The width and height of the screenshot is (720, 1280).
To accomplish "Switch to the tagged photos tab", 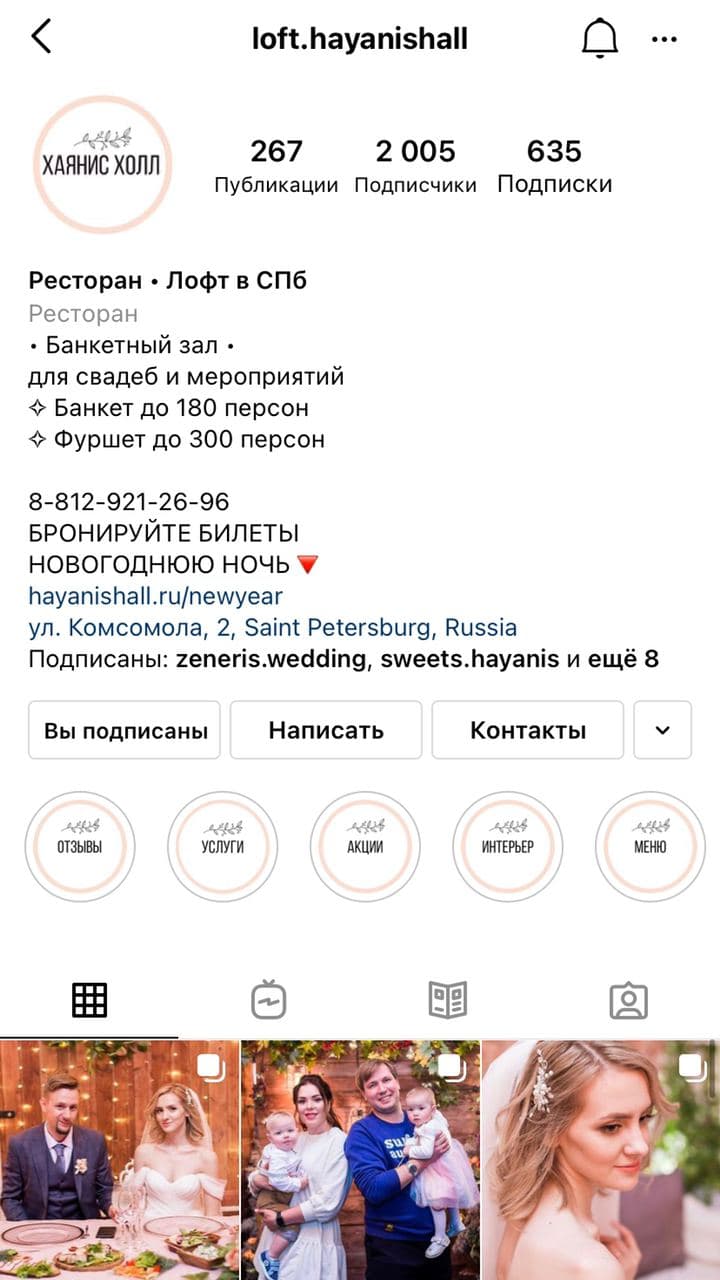I will tap(629, 1000).
